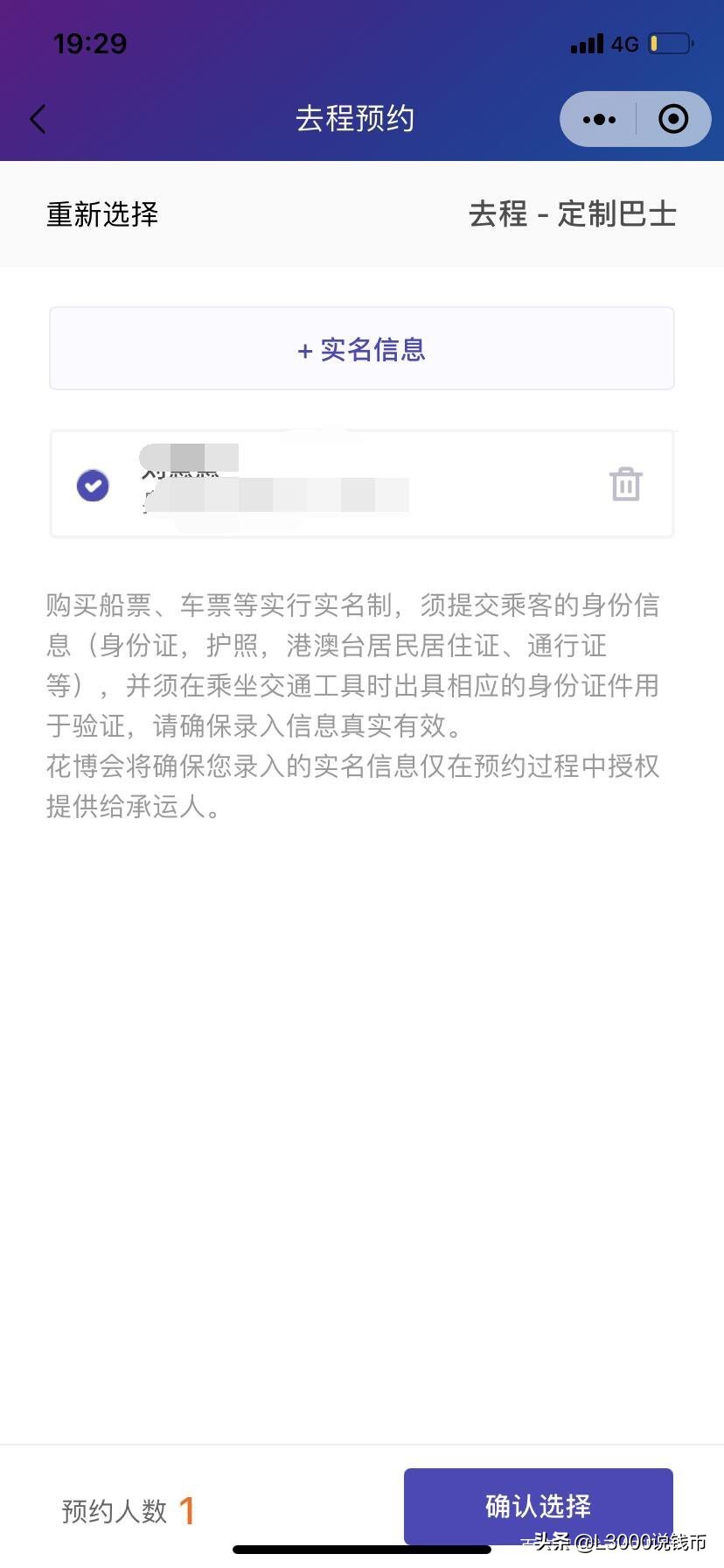The image size is (724, 1568).
Task: Open the 重新选择 option to reselect
Action: tap(101, 213)
